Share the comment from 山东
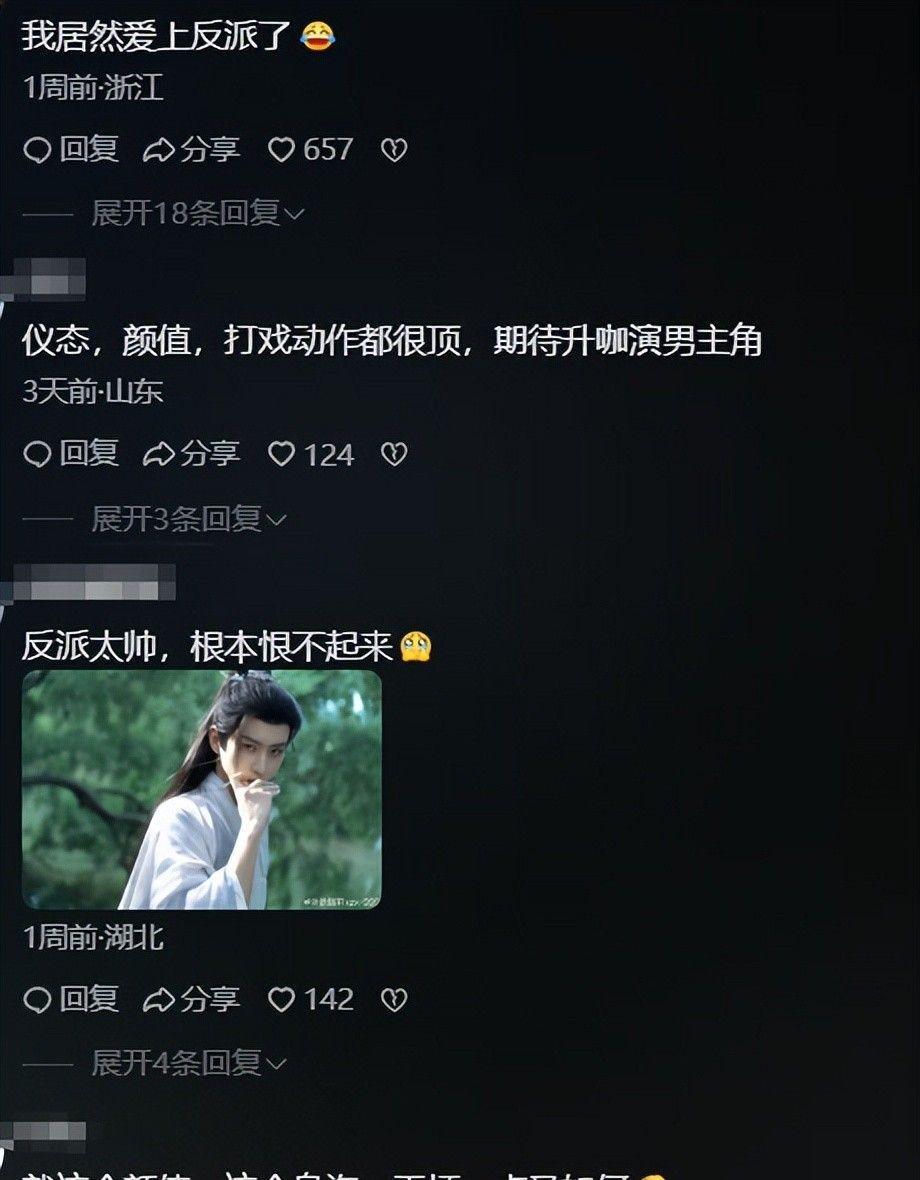920x1180 pixels. (191, 454)
